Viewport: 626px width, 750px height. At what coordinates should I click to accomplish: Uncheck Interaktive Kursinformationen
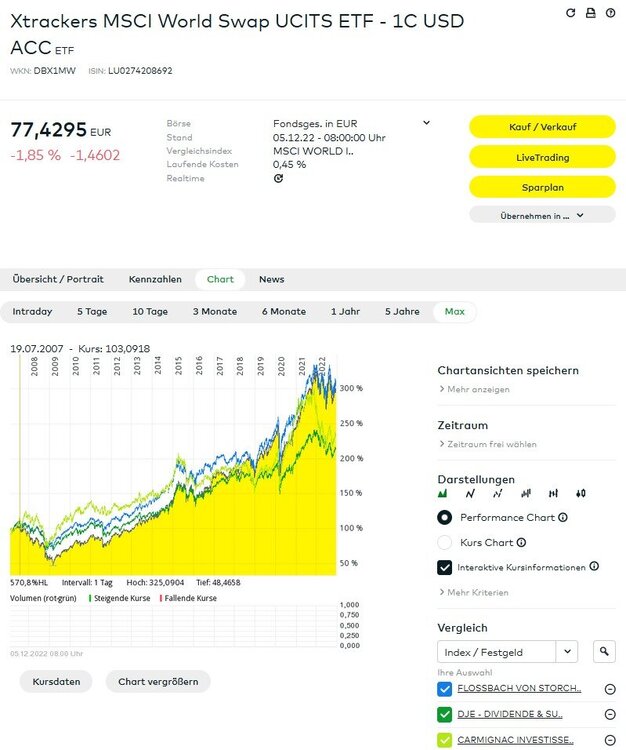pyautogui.click(x=445, y=567)
